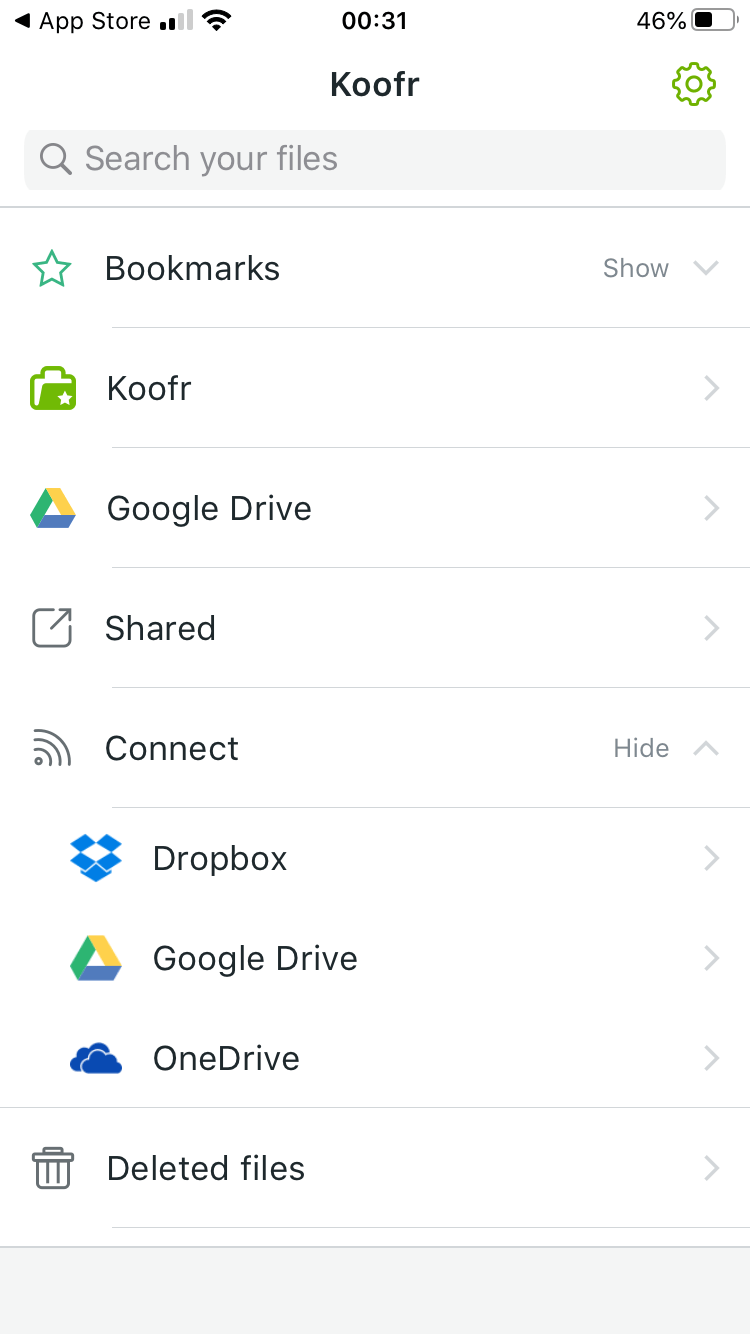Click the Bookmarks star icon
The height and width of the screenshot is (1334, 750).
(52, 268)
